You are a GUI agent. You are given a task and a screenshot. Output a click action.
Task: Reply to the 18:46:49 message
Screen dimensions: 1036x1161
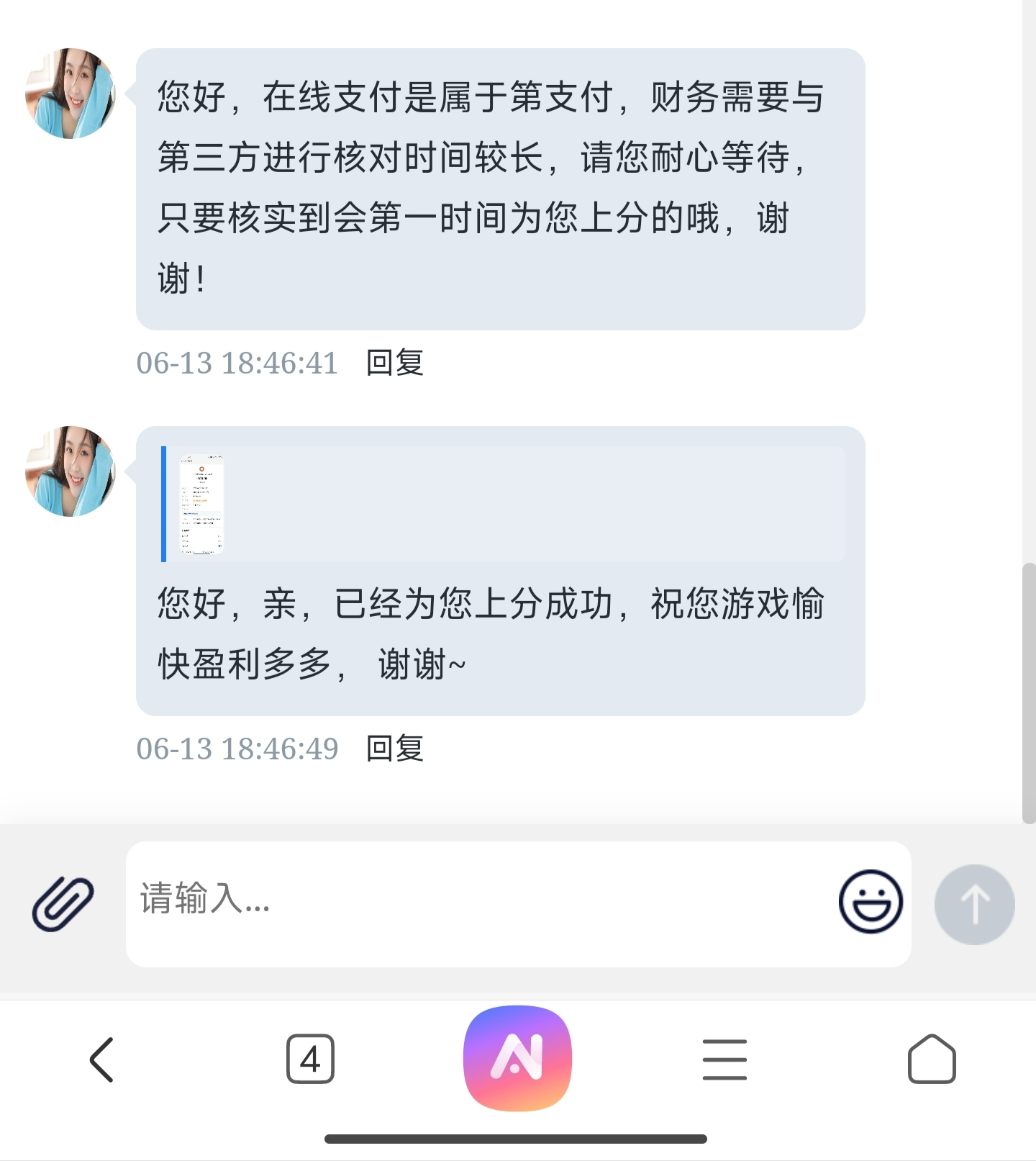[x=394, y=749]
